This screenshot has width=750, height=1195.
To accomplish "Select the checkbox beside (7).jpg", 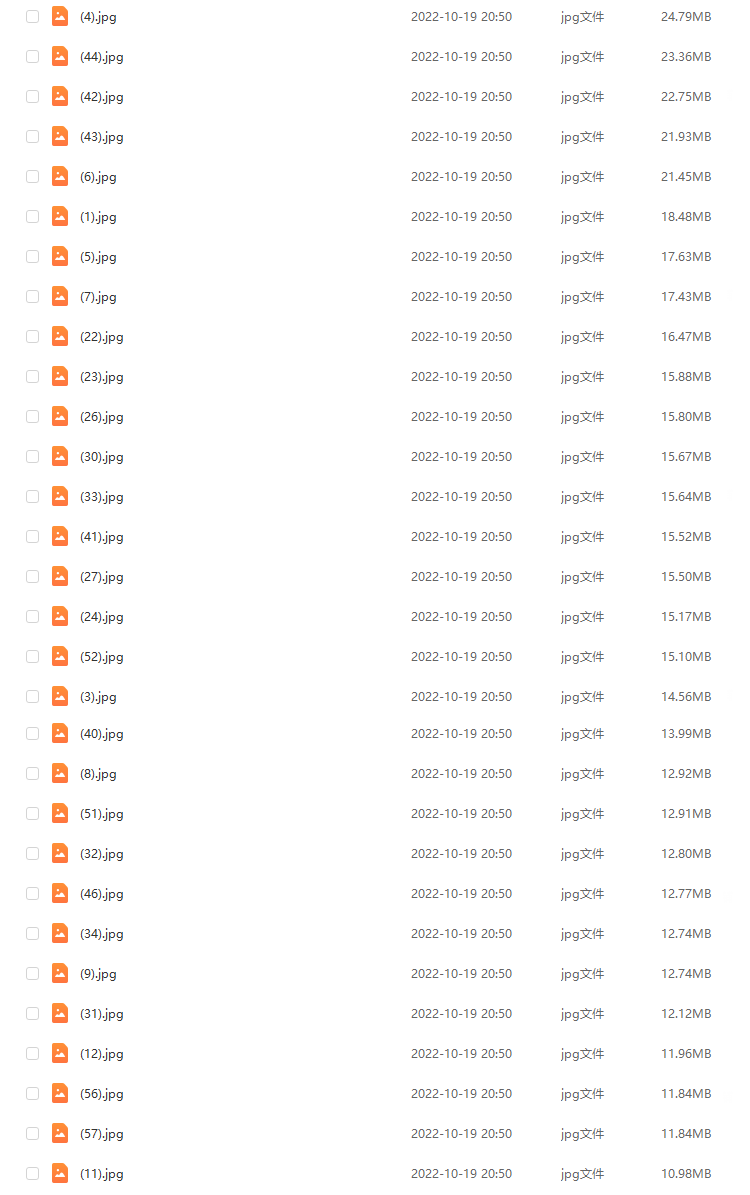I will pos(33,297).
